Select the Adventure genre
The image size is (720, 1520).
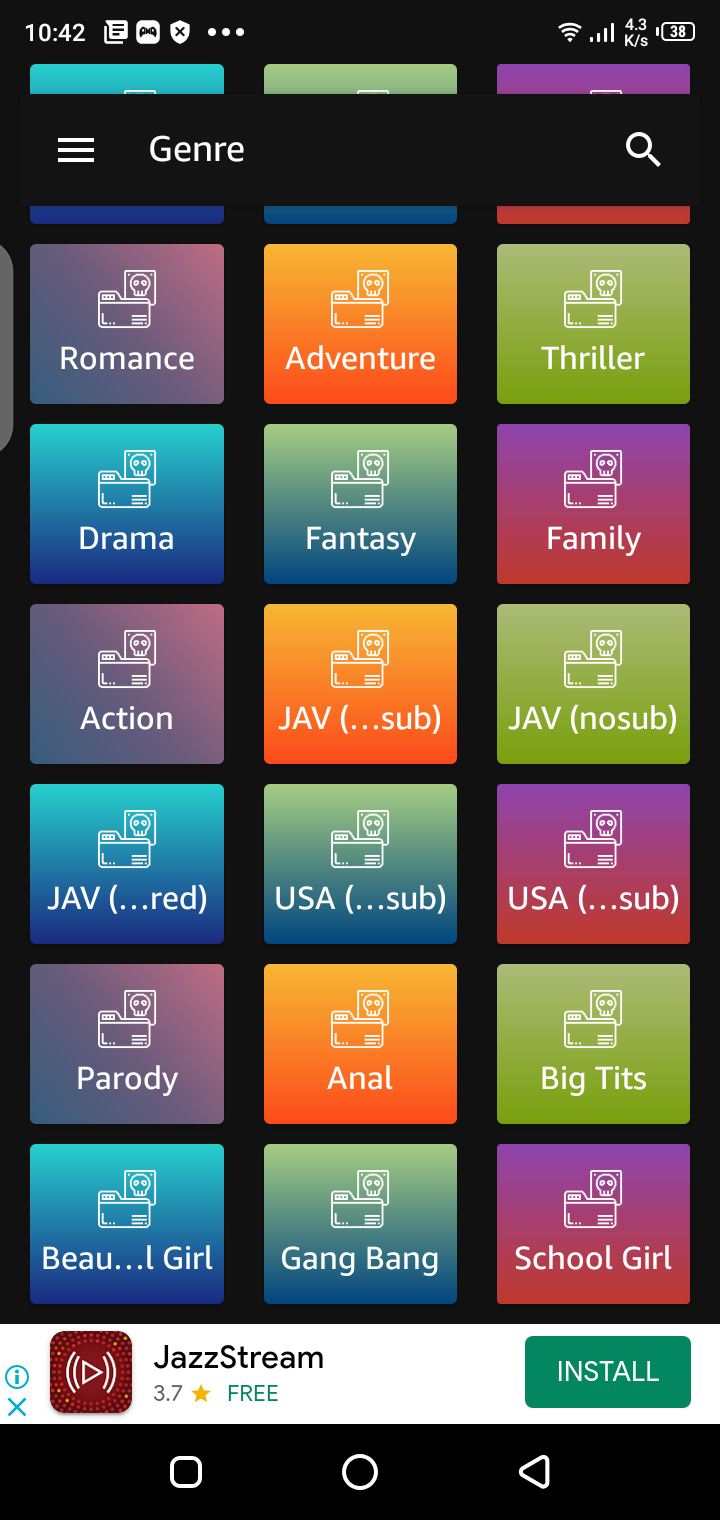click(360, 324)
